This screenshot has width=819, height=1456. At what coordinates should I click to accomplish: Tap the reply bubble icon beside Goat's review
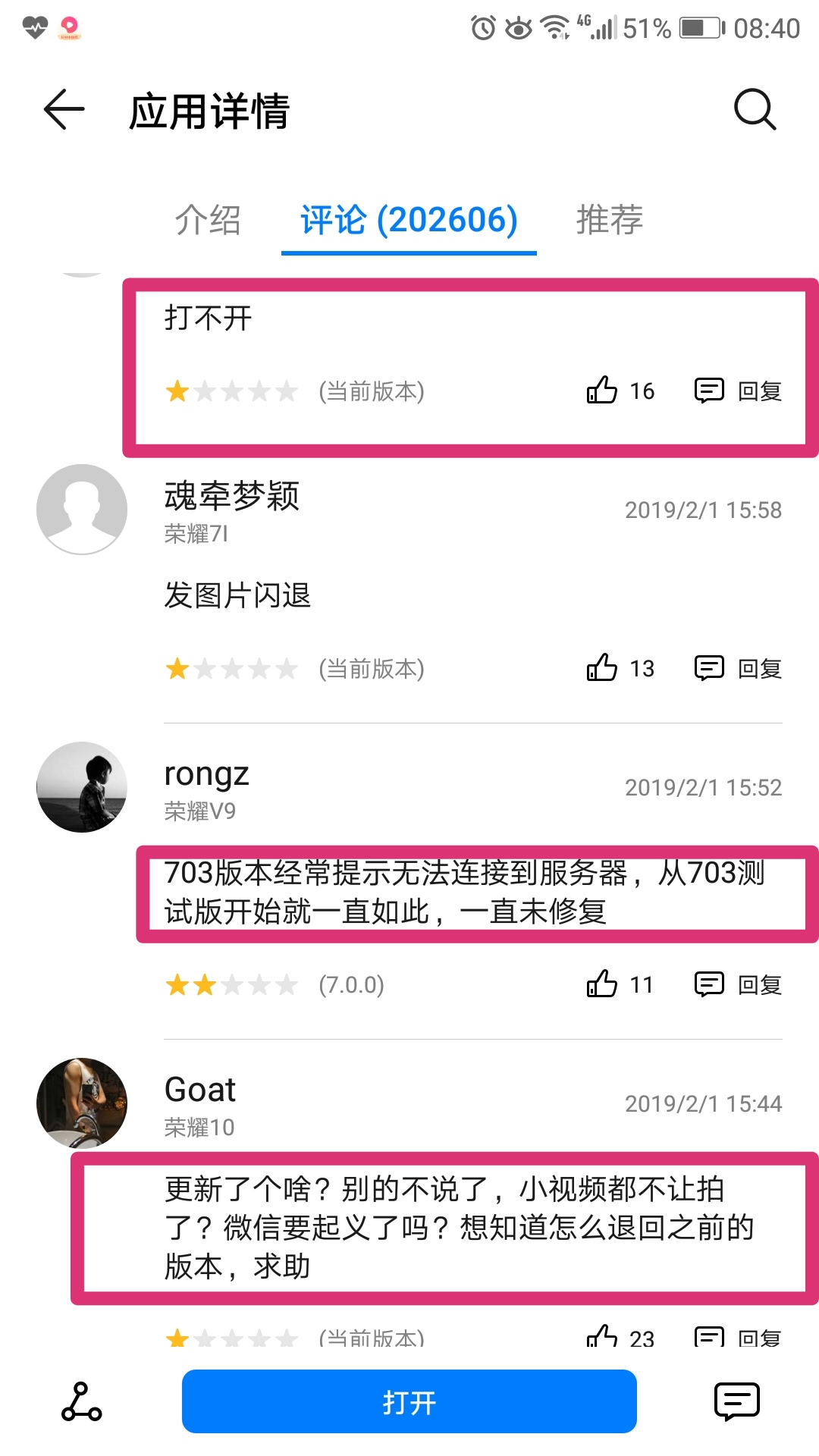pos(708,1335)
